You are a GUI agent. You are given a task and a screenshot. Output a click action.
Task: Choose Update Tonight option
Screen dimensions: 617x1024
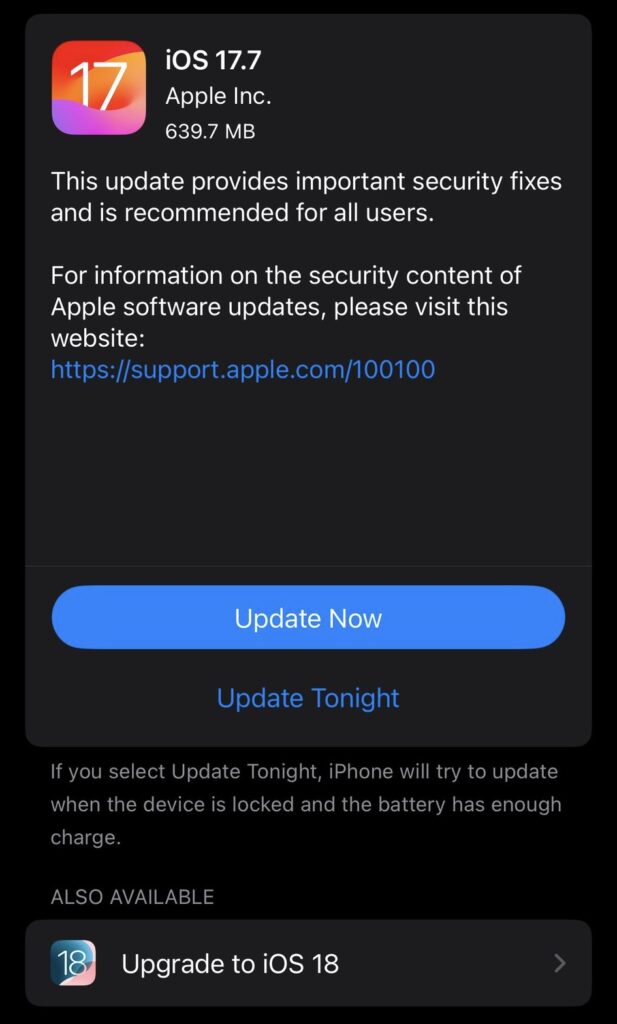[308, 698]
